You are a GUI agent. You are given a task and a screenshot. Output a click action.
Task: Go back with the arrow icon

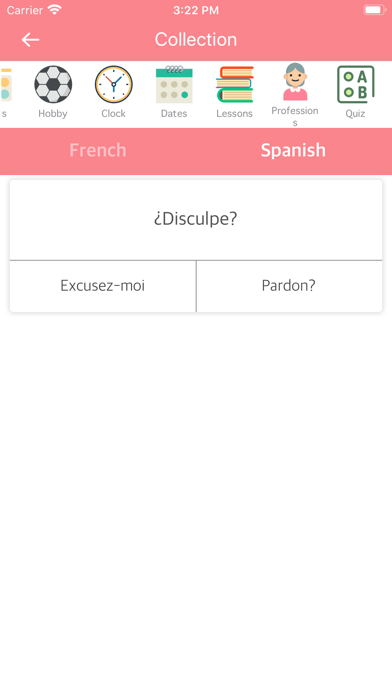tap(30, 40)
